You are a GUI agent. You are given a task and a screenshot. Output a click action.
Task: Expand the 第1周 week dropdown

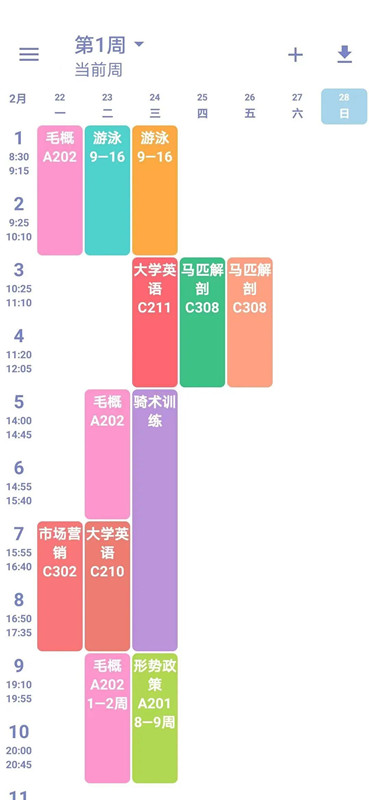109,45
